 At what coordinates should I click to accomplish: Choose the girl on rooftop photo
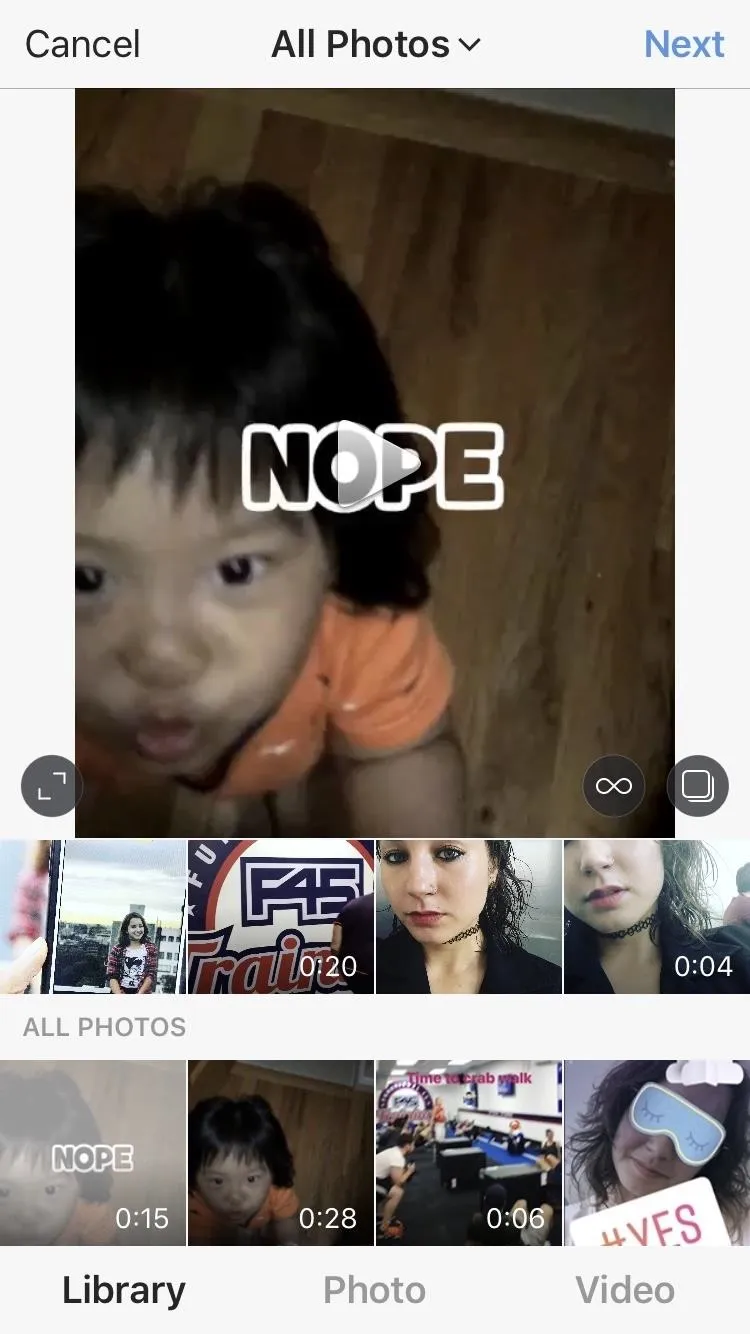pyautogui.click(x=93, y=917)
